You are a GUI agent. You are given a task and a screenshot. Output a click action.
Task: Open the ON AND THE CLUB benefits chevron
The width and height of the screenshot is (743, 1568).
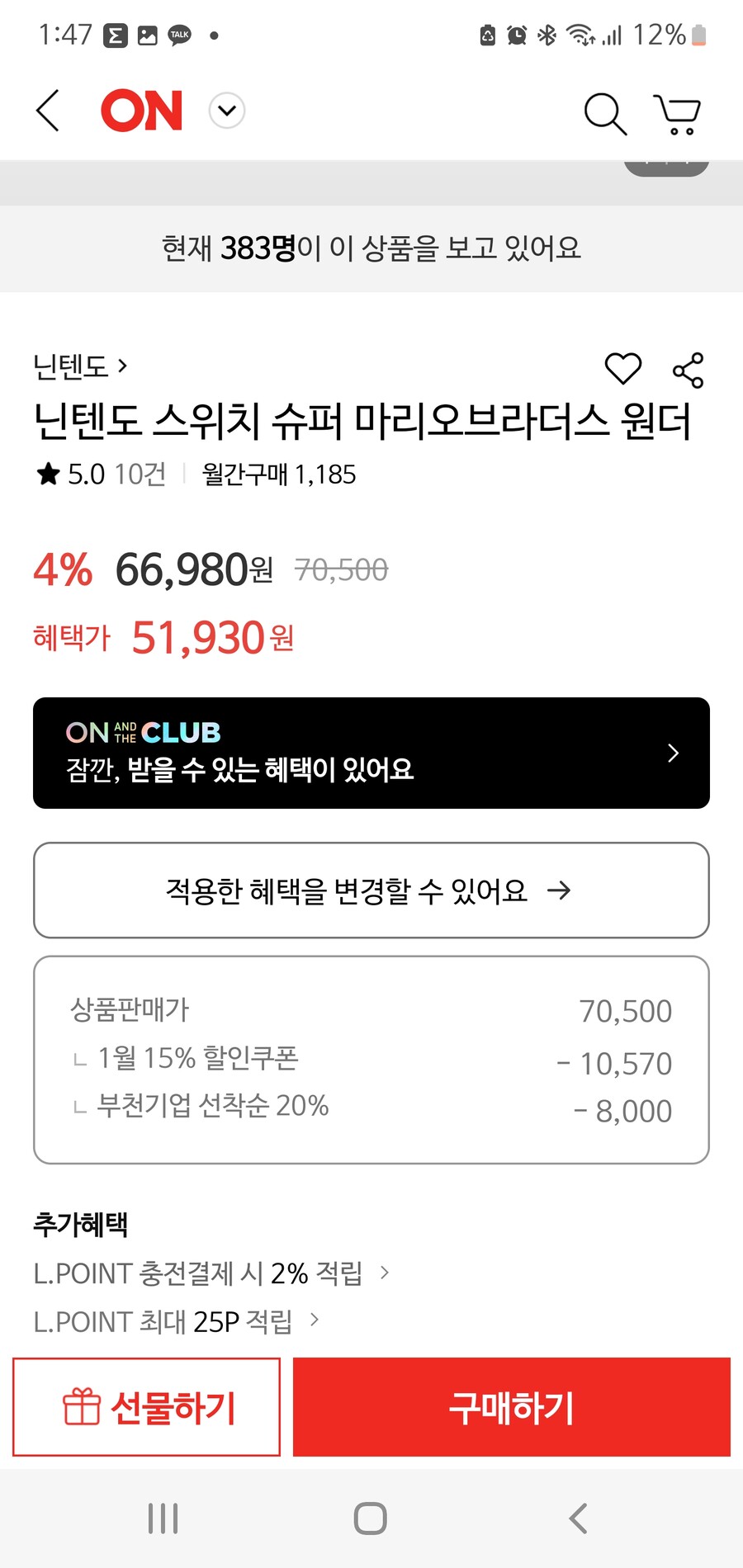[674, 752]
